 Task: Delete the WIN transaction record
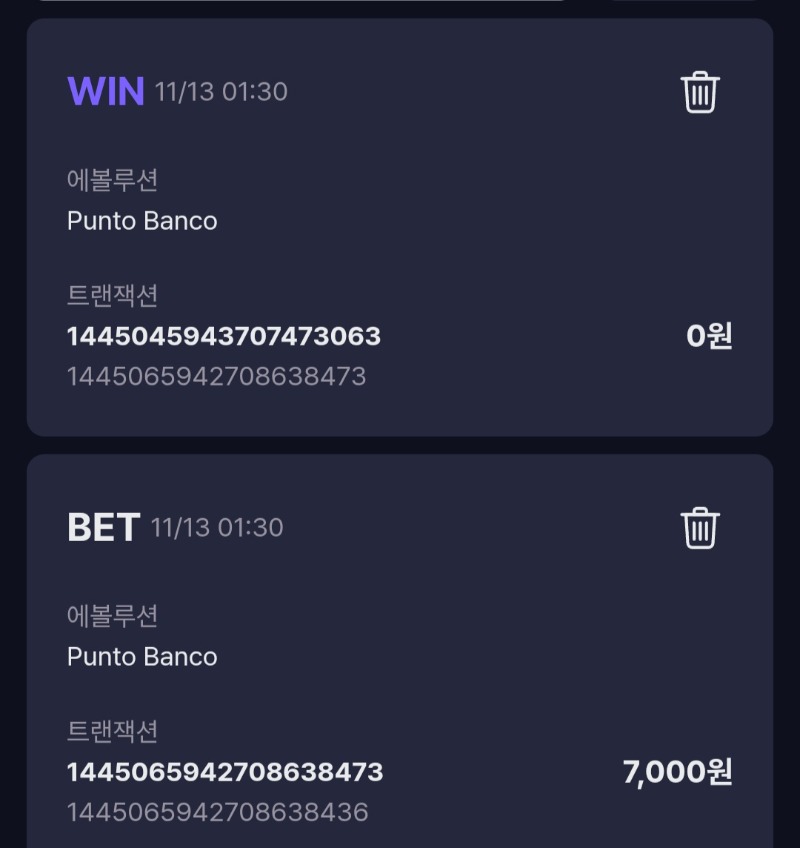[x=700, y=92]
